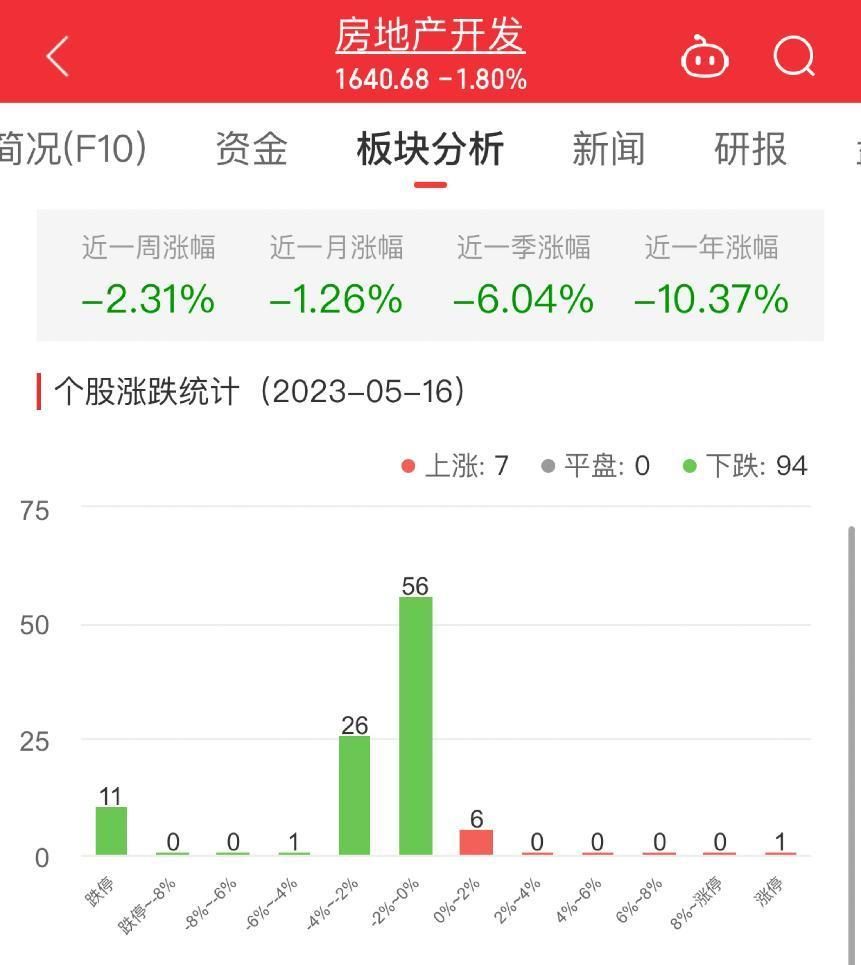Open the 新闻 tab
Screen dimensions: 861x965
(608, 150)
